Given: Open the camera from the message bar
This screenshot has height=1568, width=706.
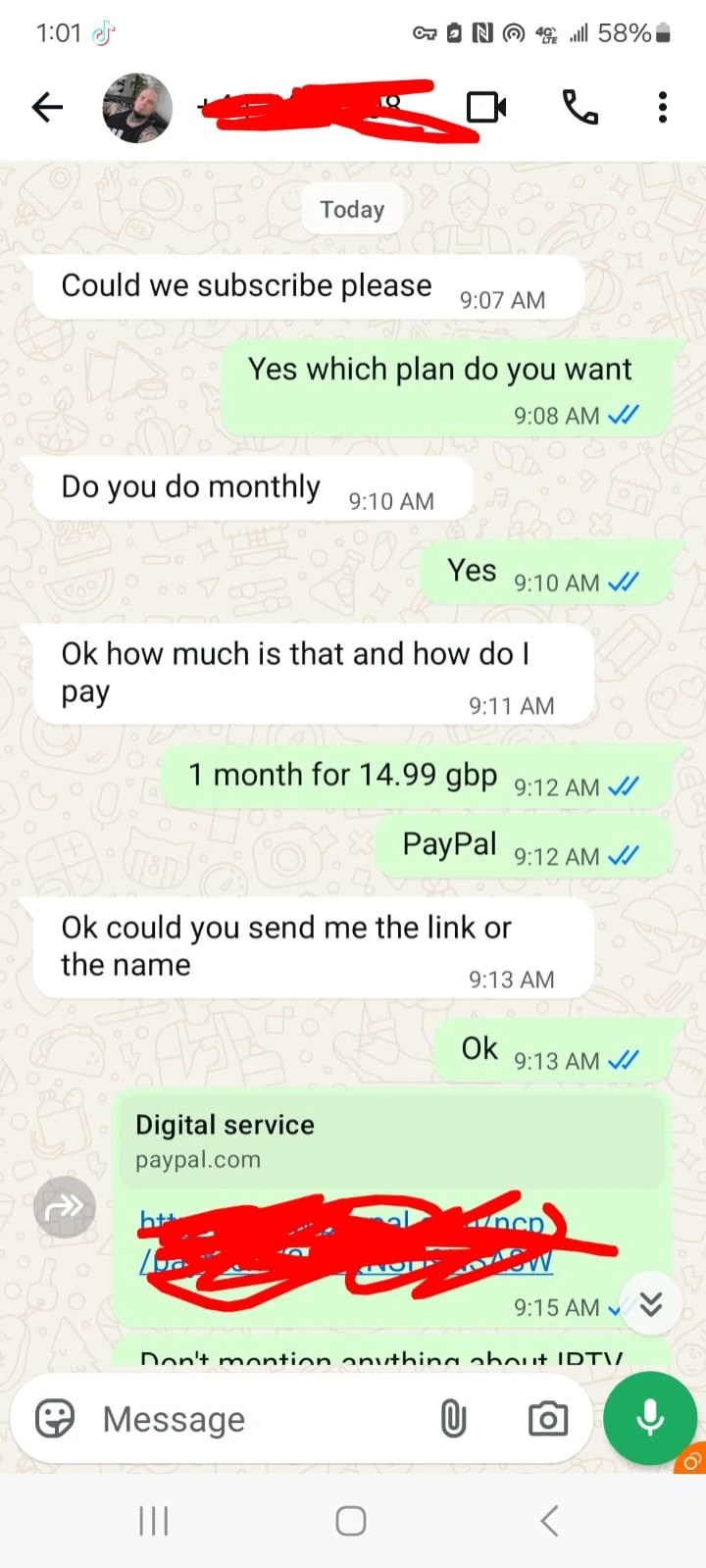Looking at the screenshot, I should (x=547, y=1419).
